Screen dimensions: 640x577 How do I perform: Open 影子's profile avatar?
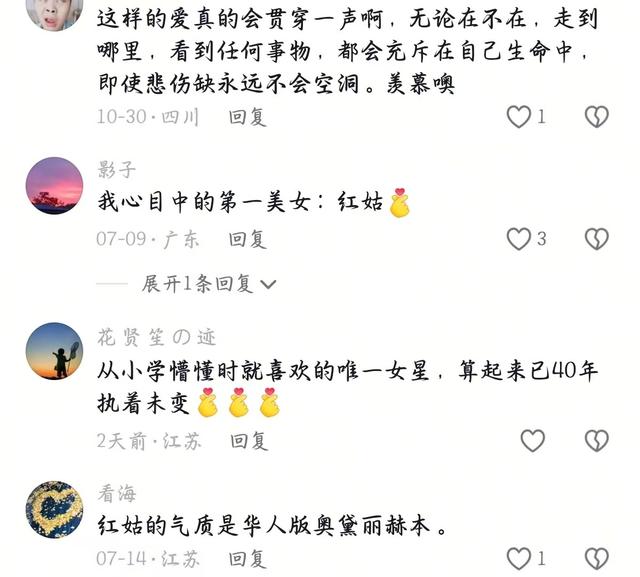pyautogui.click(x=54, y=186)
